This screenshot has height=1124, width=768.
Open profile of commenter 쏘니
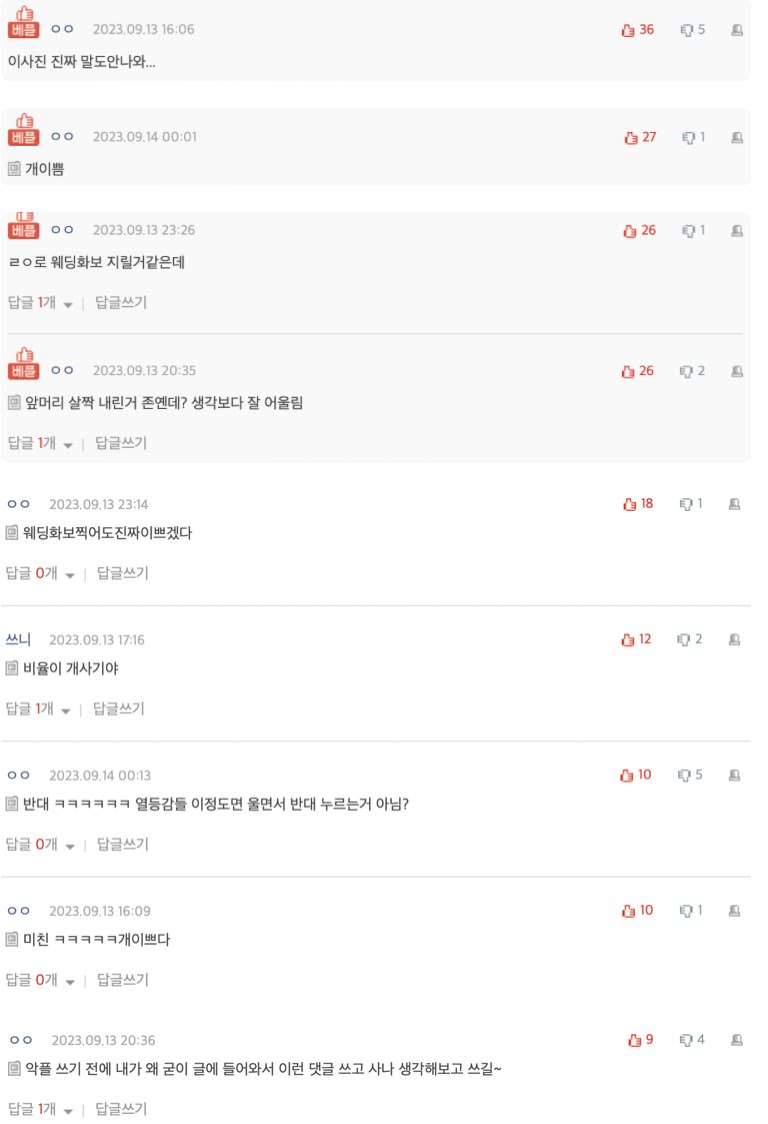point(19,640)
